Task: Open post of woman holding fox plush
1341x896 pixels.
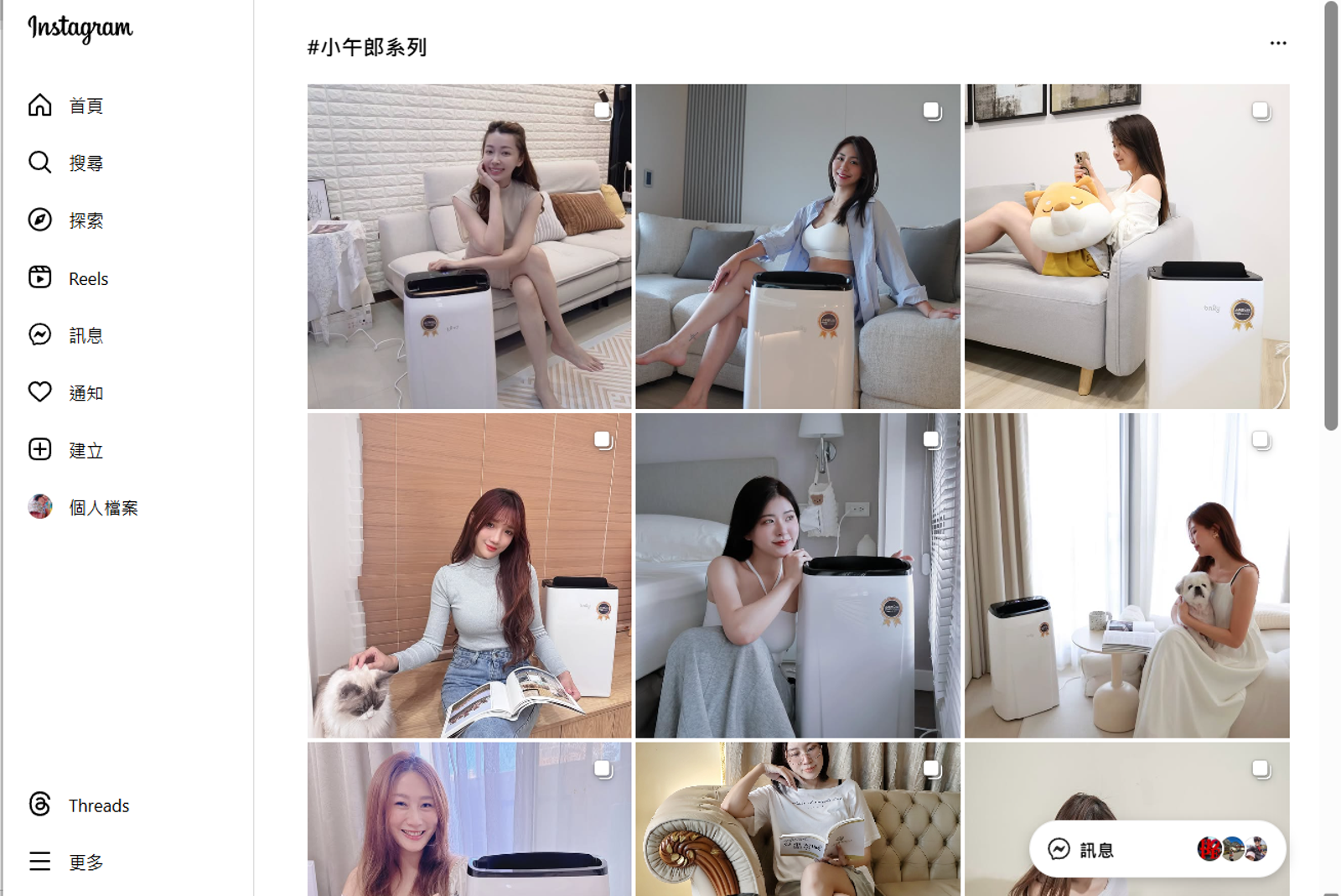Action: (1126, 246)
